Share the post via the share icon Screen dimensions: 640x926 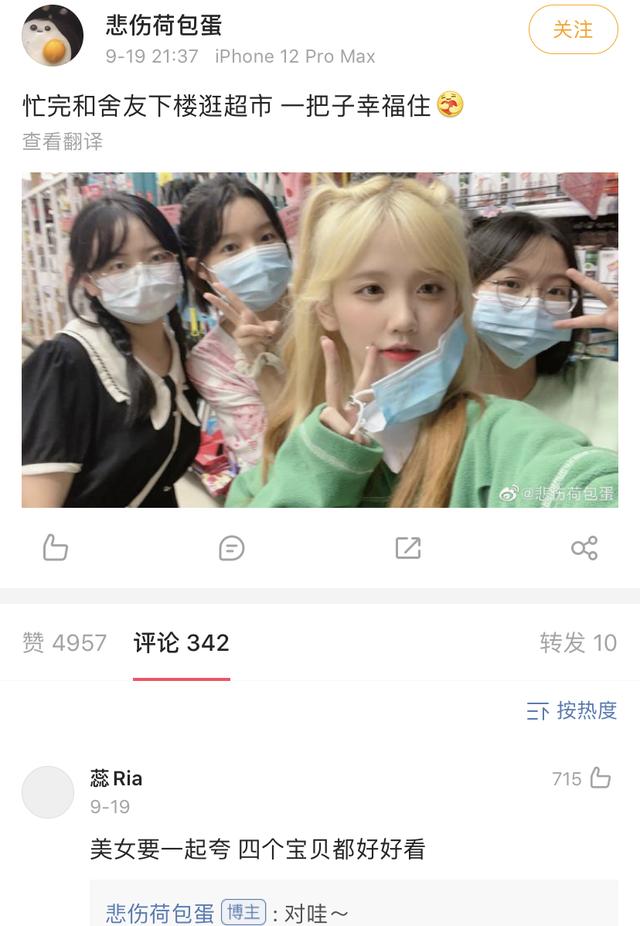pyautogui.click(x=584, y=547)
